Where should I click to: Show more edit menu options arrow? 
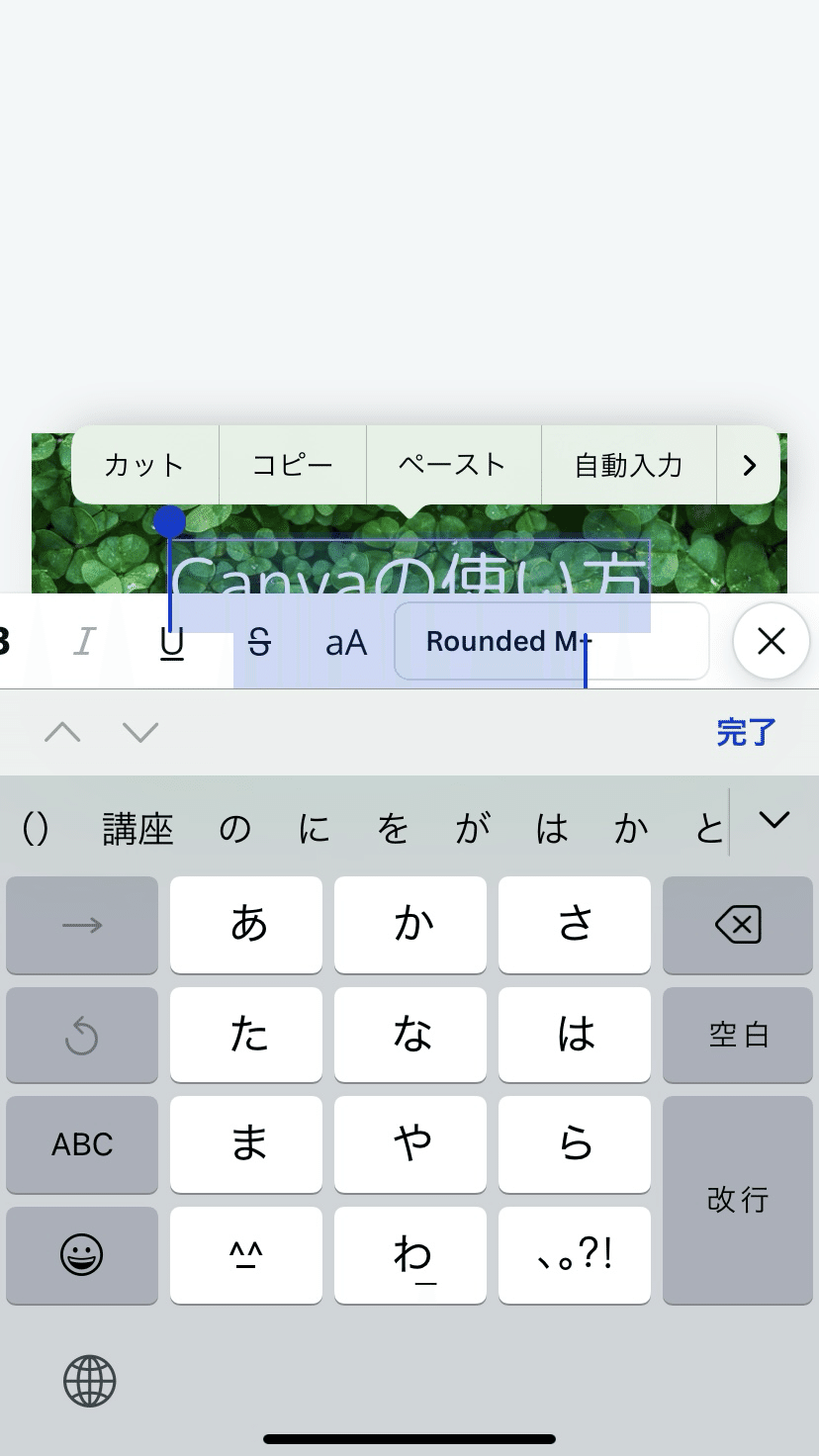coord(749,465)
